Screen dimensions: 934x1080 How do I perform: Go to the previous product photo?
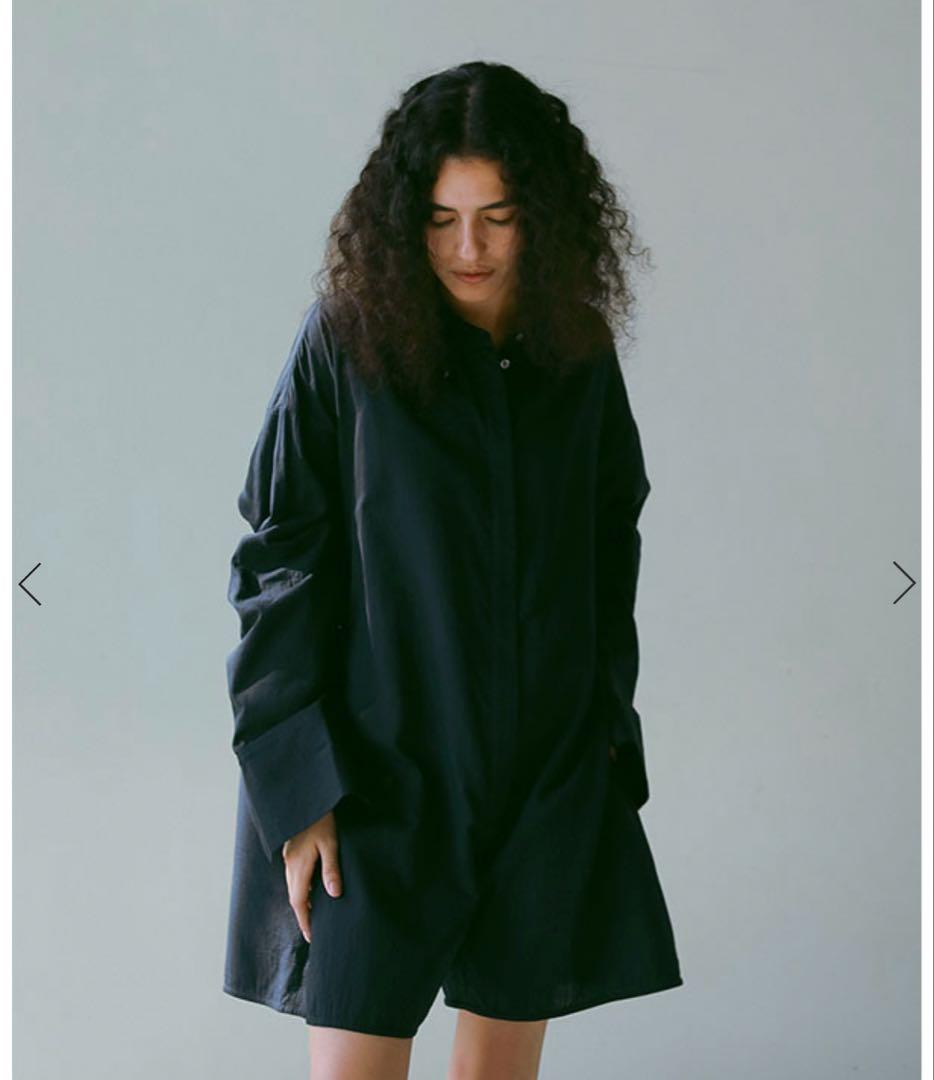click(x=30, y=584)
